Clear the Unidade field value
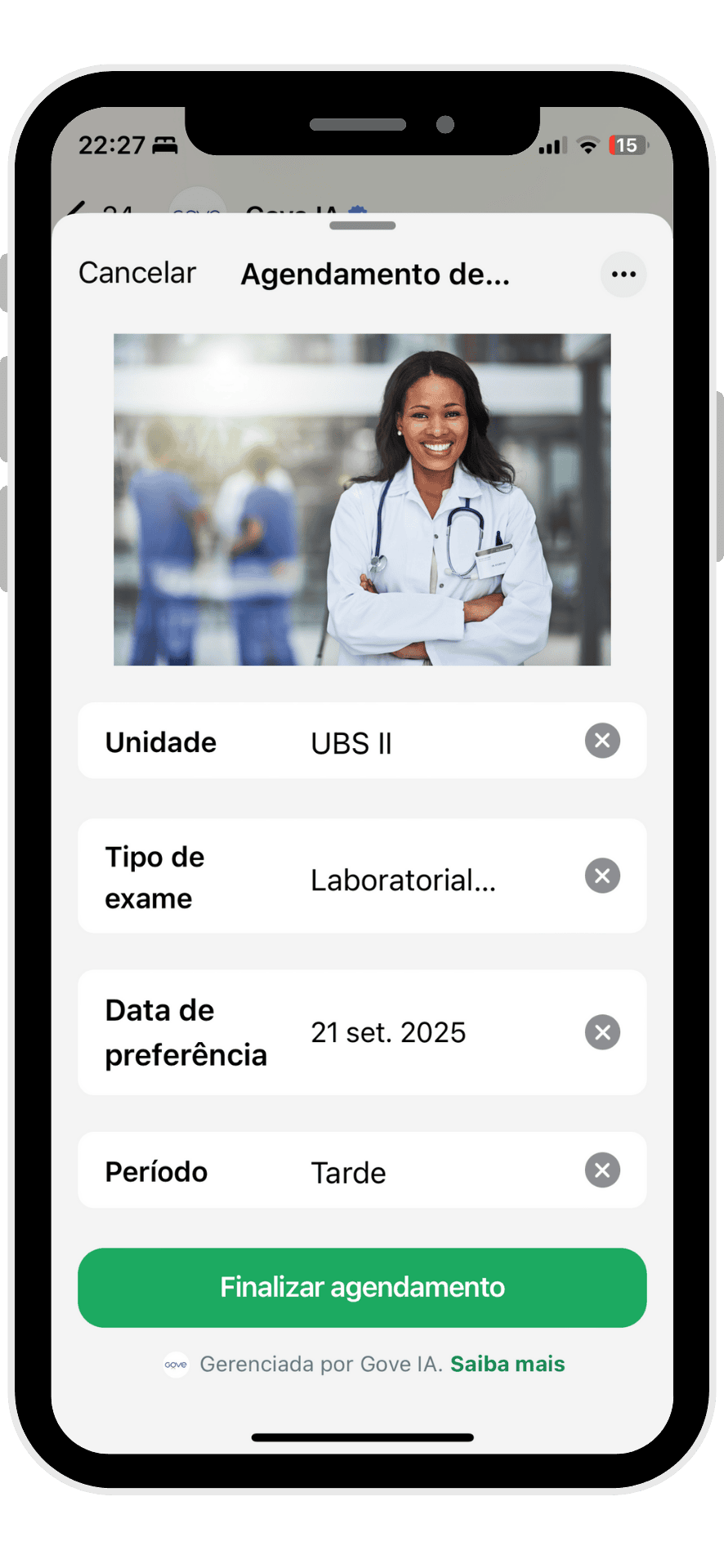 coord(602,741)
